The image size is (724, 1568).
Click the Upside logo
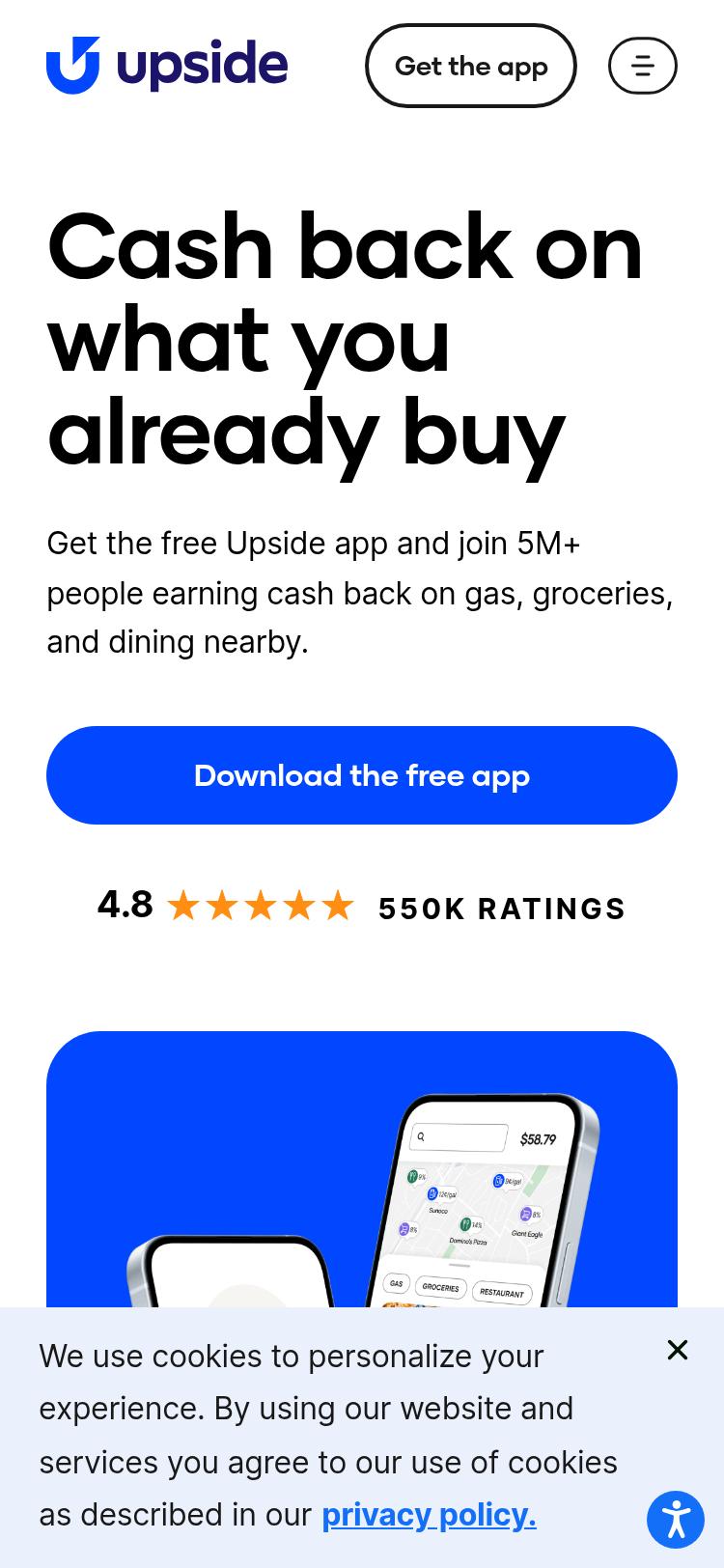[x=166, y=64]
